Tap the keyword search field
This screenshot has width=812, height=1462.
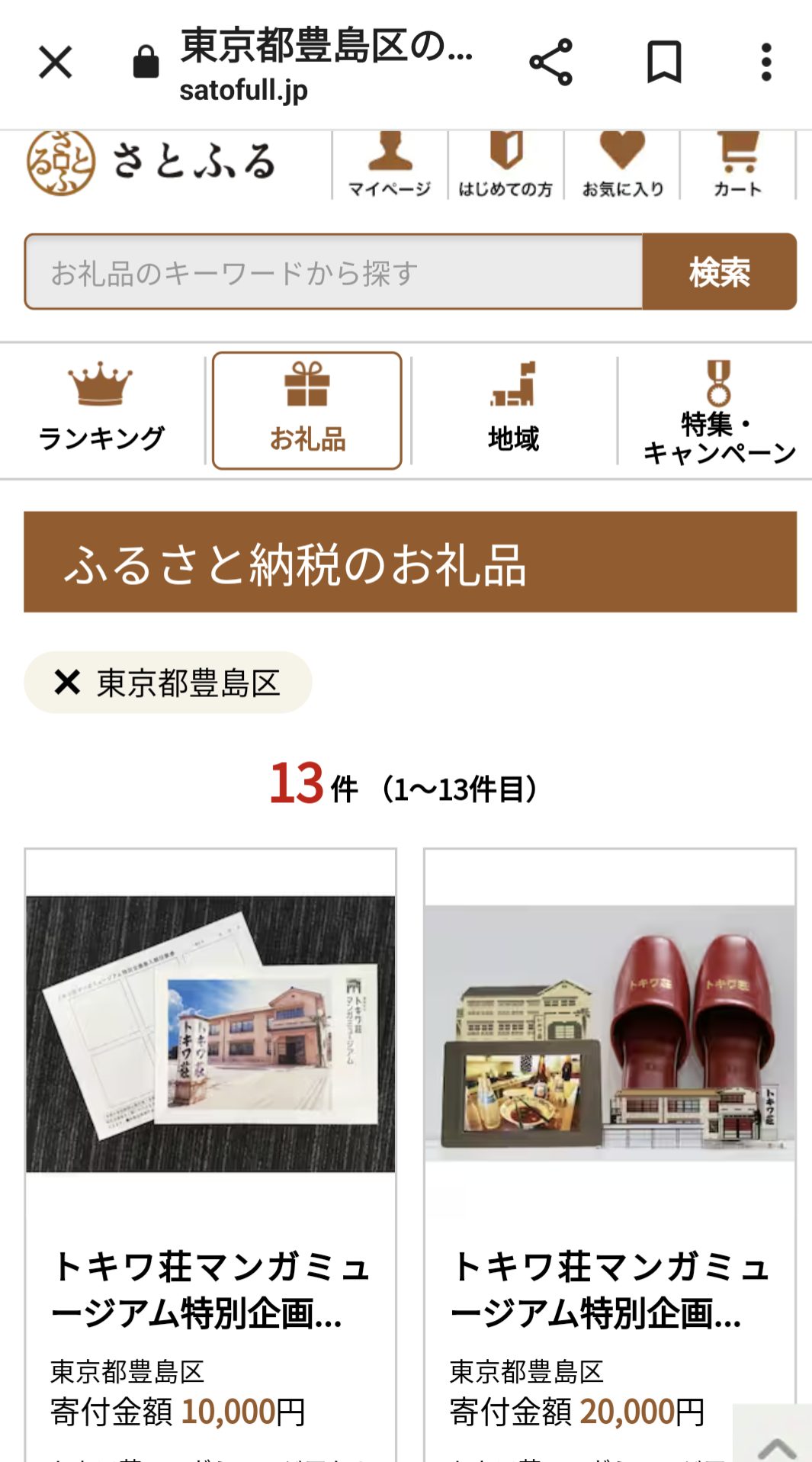(x=334, y=272)
